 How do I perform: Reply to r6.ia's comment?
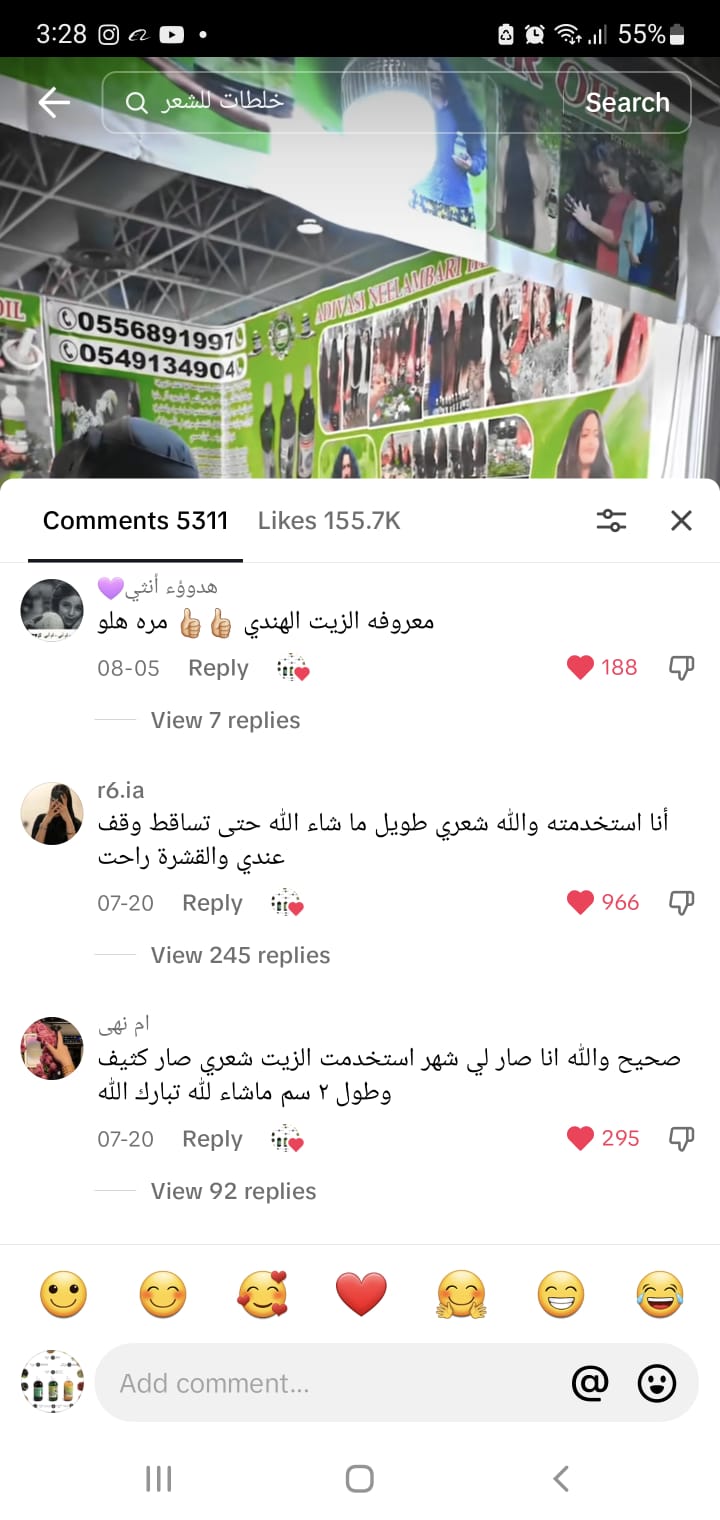pyautogui.click(x=212, y=903)
